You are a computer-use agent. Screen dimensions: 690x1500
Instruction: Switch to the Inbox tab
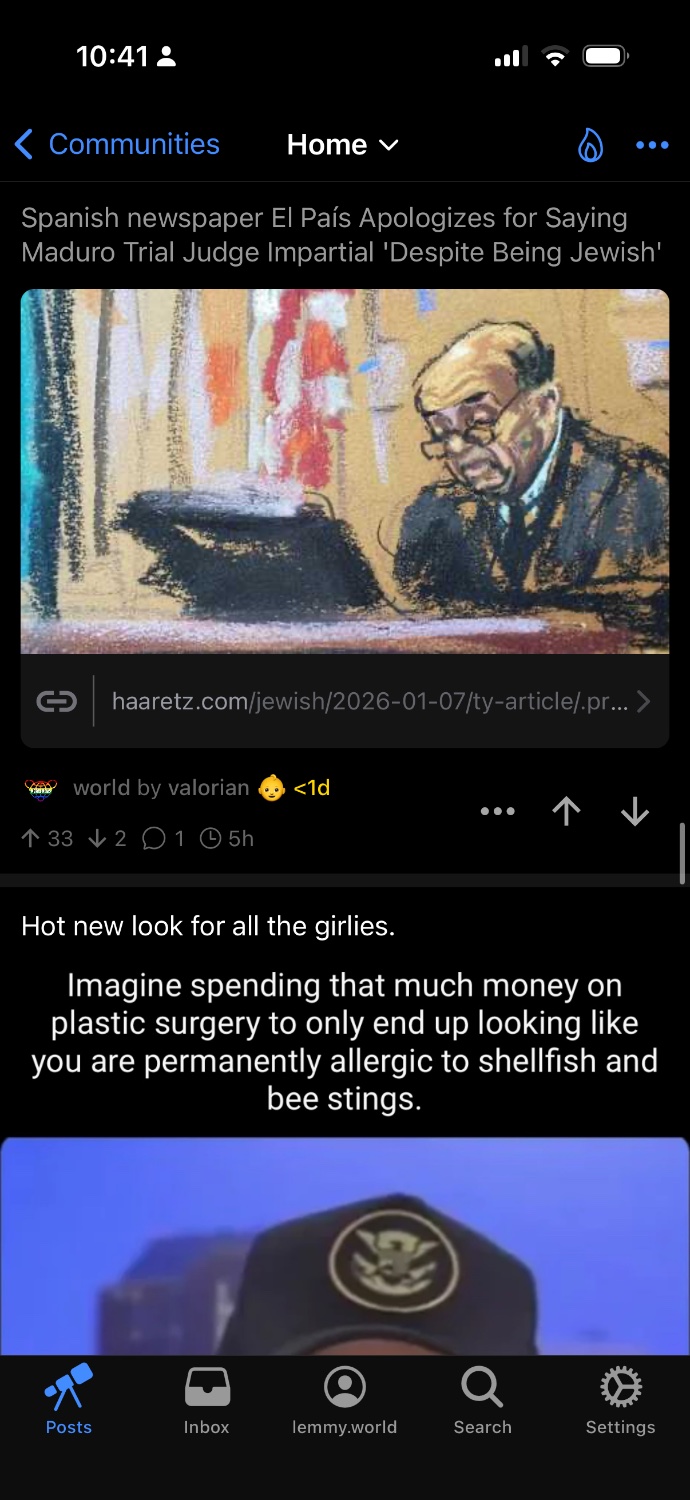[207, 1399]
